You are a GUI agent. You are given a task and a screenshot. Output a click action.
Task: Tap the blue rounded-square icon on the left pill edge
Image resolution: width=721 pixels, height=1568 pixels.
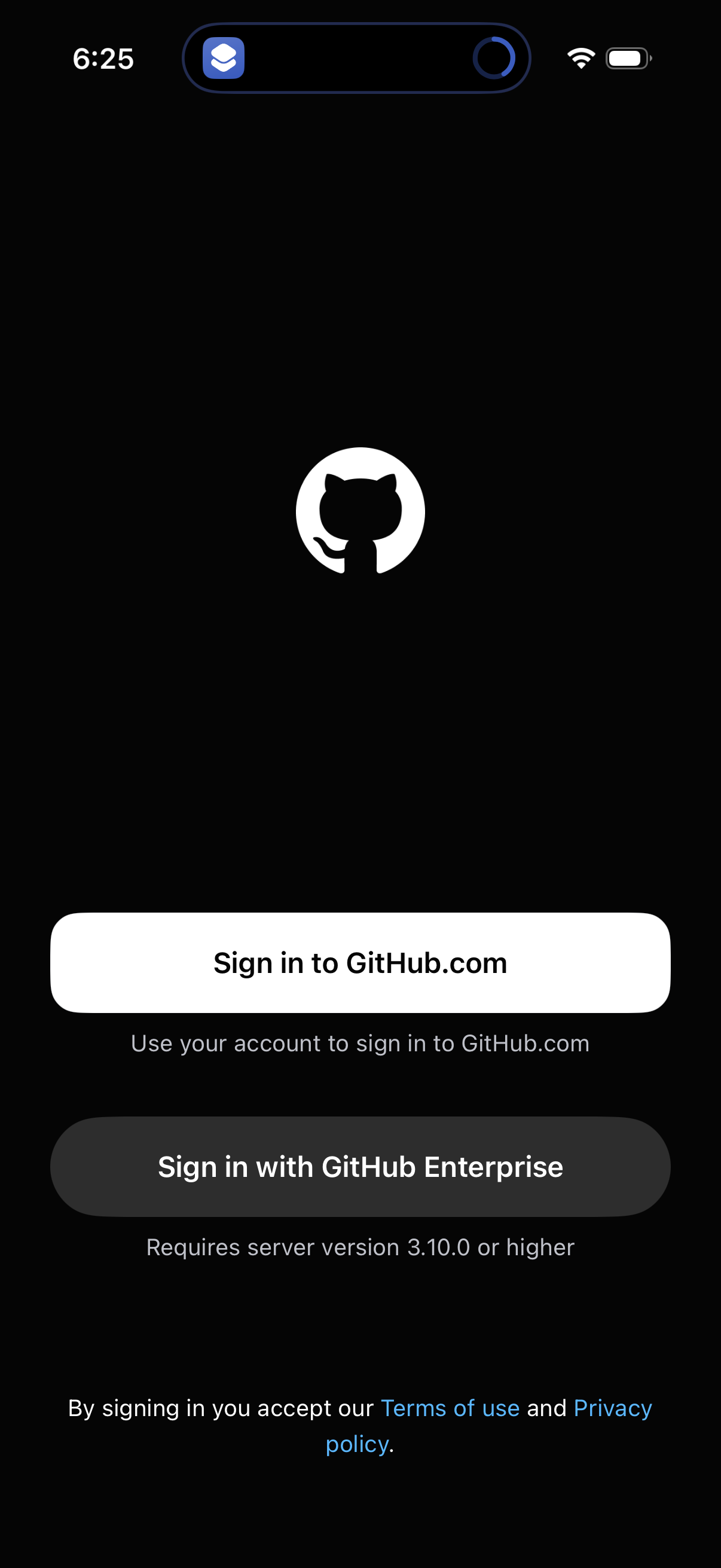[224, 58]
